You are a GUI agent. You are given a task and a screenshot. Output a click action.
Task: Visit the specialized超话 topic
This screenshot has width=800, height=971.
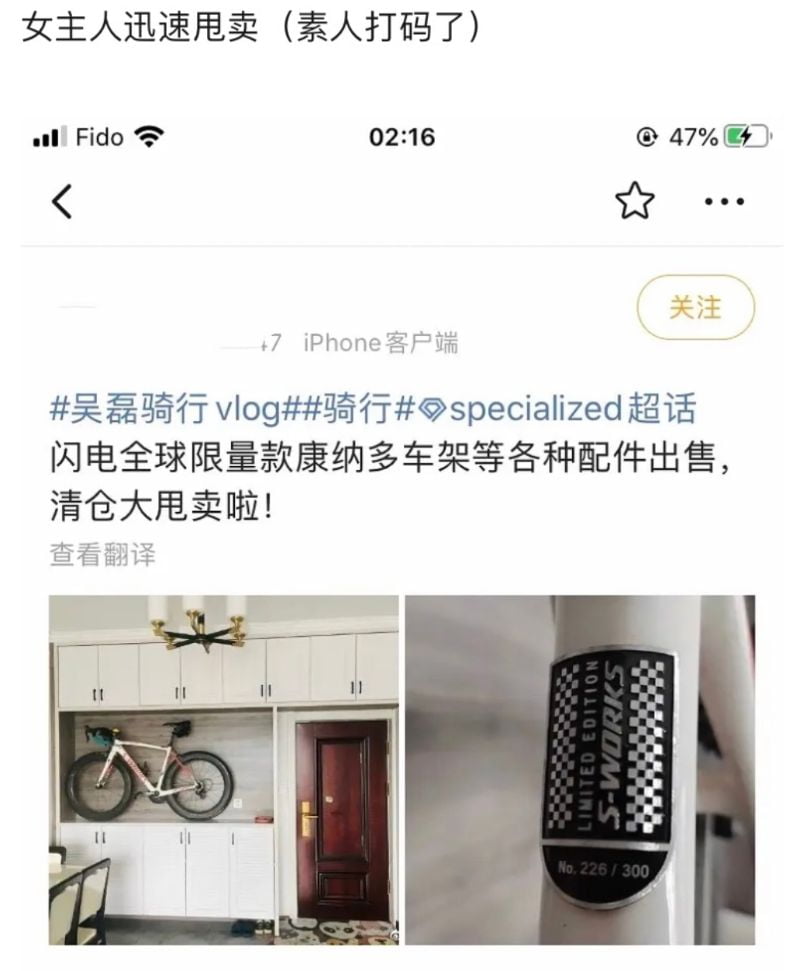pyautogui.click(x=558, y=409)
